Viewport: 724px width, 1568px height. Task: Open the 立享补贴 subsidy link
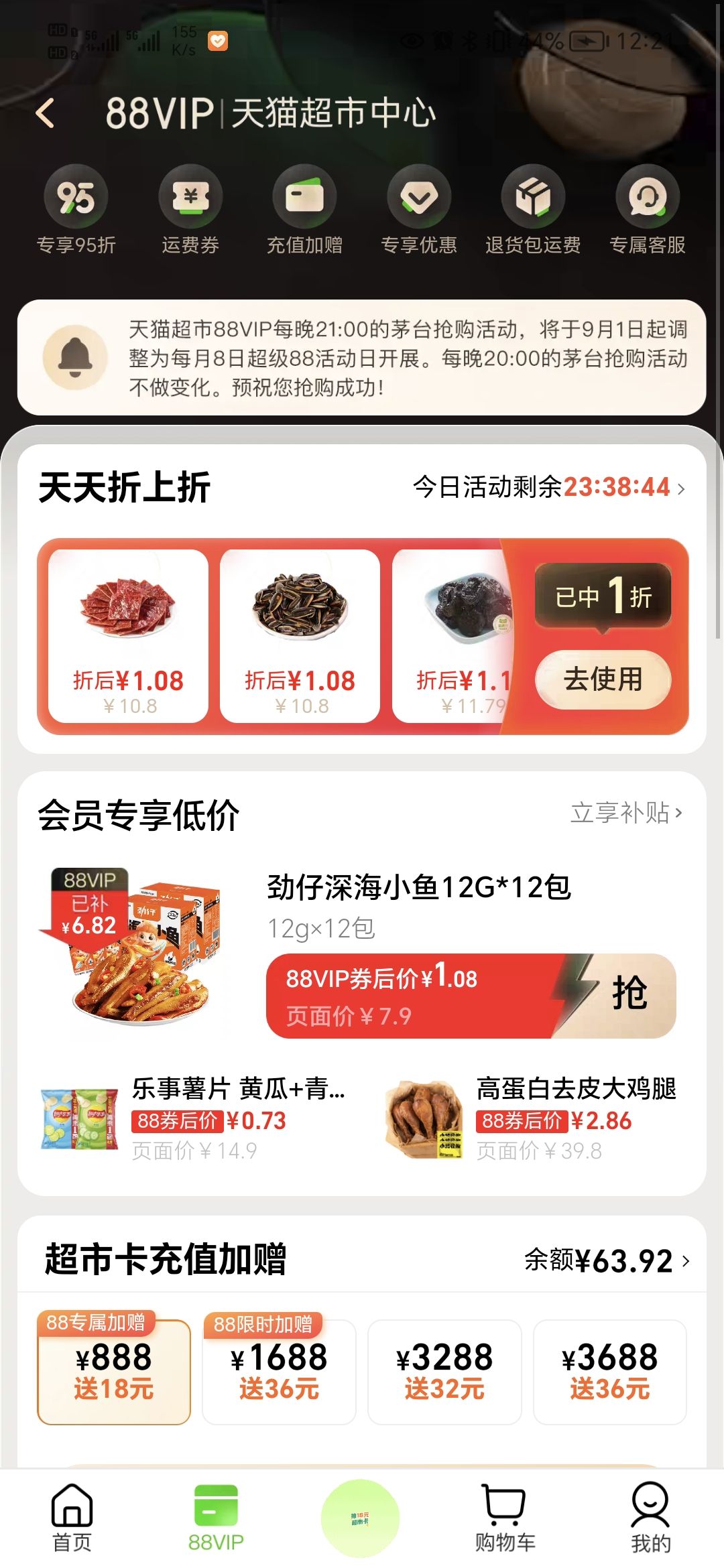click(626, 813)
